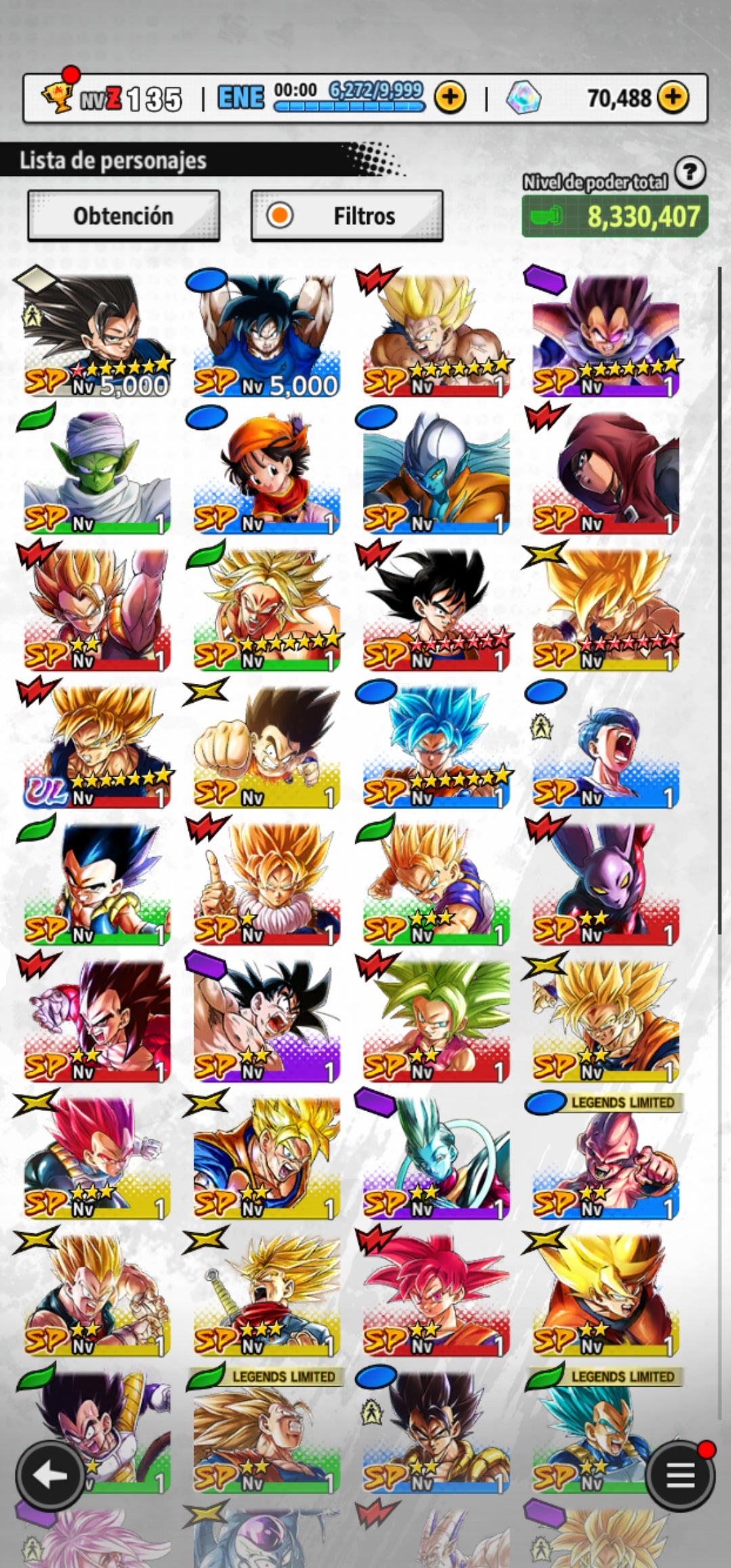This screenshot has height=1568, width=731.
Task: Open the Legends Limited Kid Buu card
Action: [605, 1159]
